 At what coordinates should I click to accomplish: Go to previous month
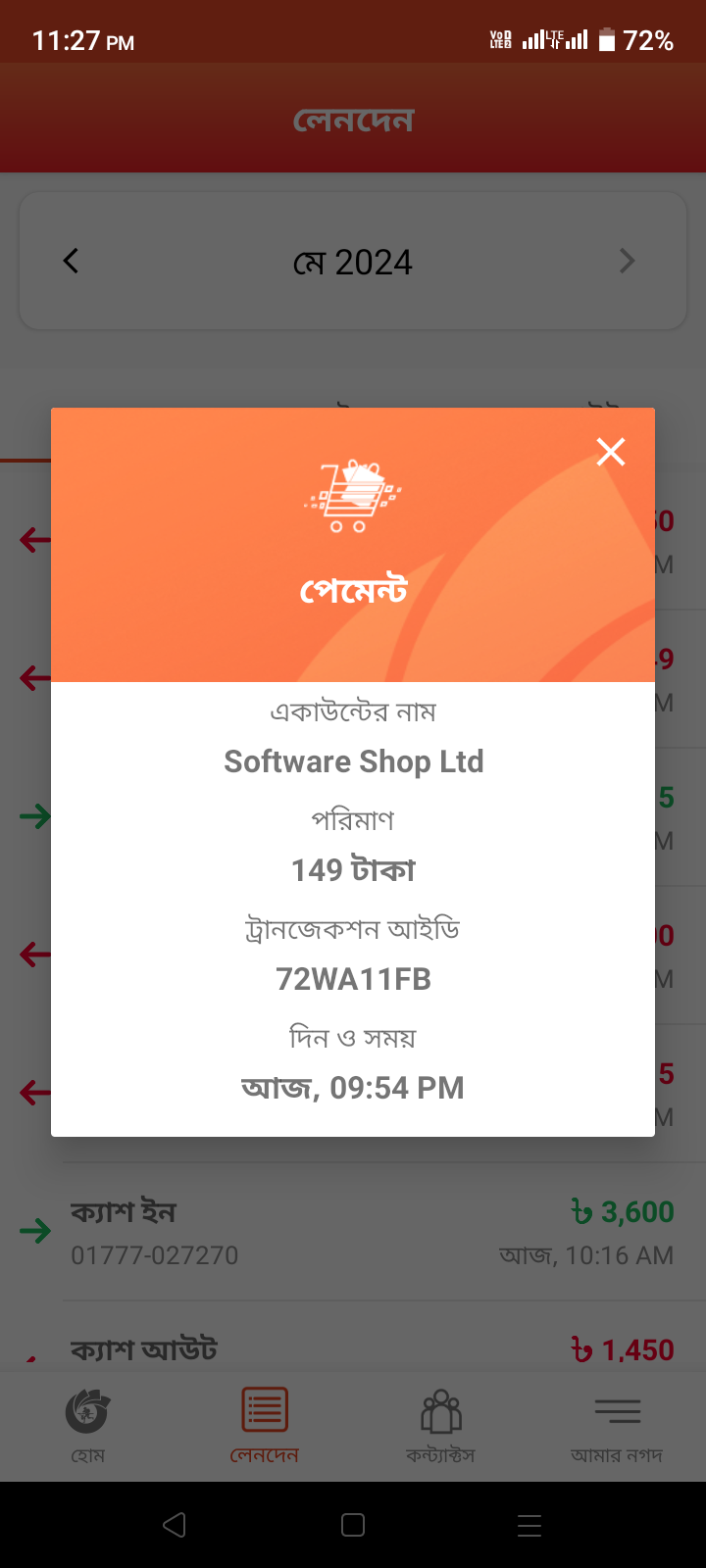pyautogui.click(x=71, y=261)
